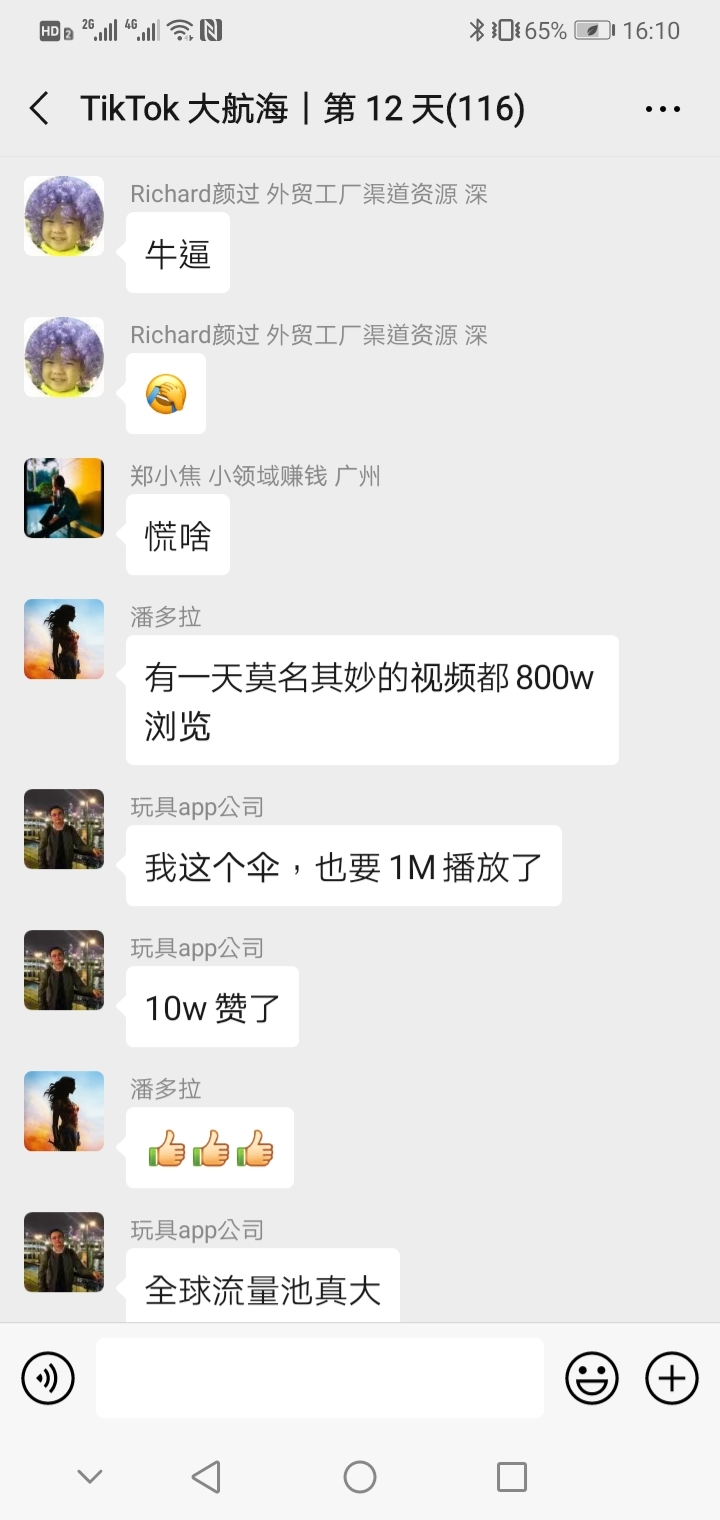Open the group chat overflow menu

pyautogui.click(x=662, y=109)
